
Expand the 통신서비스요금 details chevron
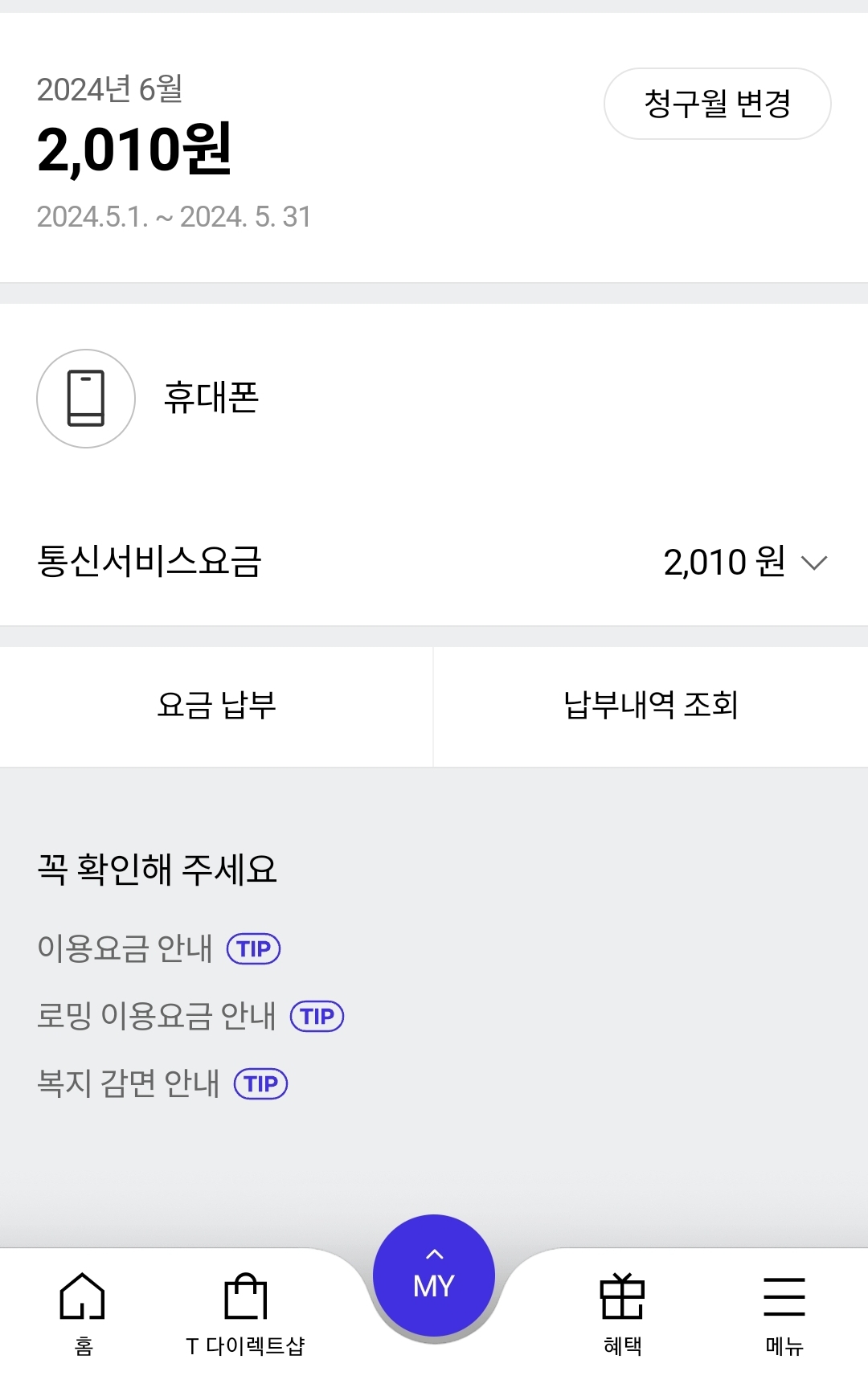(x=814, y=563)
